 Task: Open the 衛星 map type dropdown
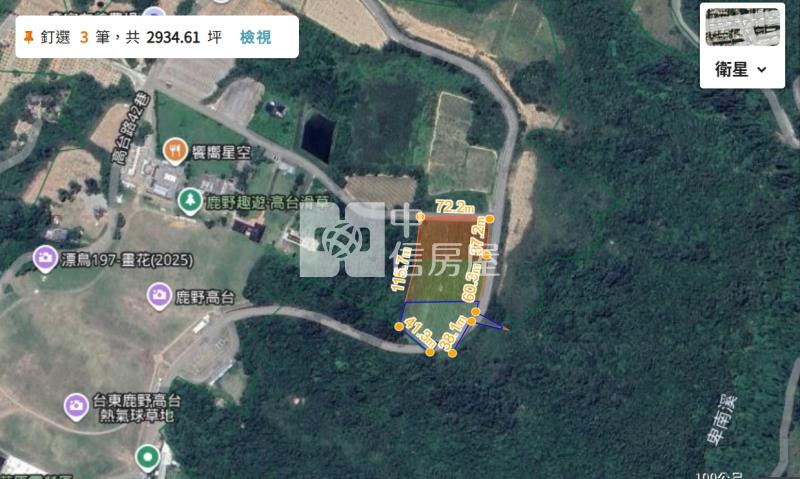(741, 69)
